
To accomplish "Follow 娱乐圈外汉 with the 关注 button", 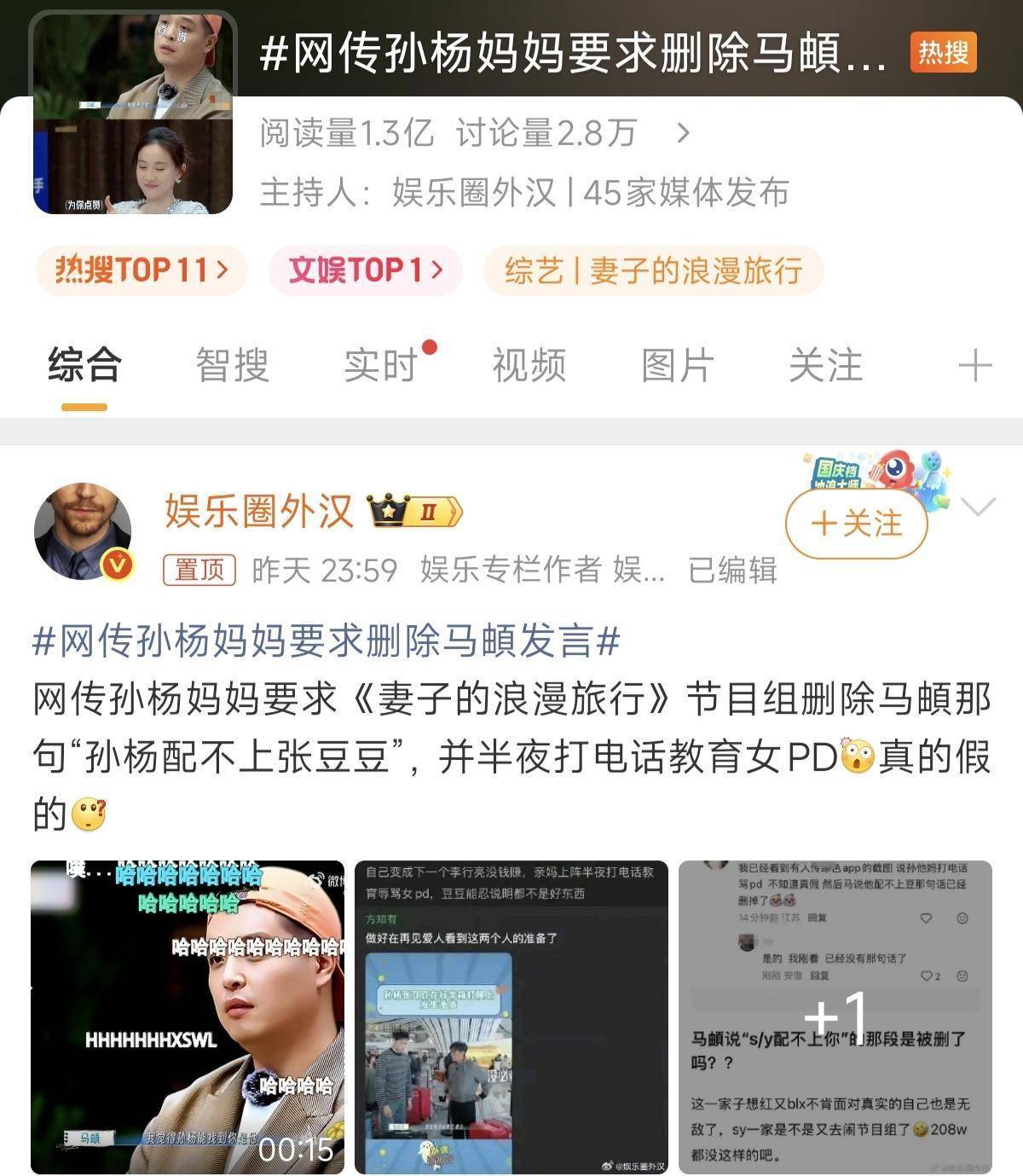I will tap(856, 523).
